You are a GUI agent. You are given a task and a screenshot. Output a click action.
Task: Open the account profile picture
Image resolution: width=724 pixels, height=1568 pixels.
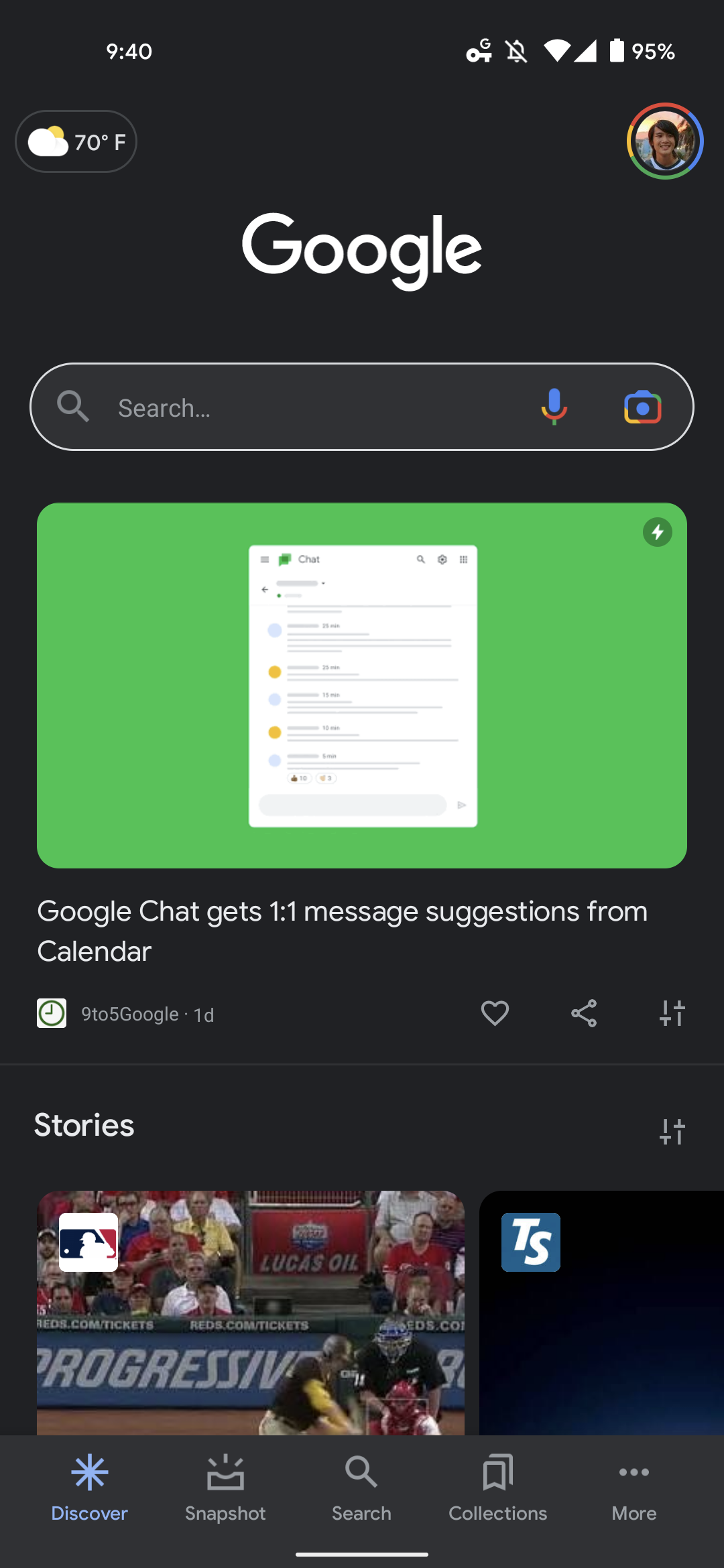[664, 141]
